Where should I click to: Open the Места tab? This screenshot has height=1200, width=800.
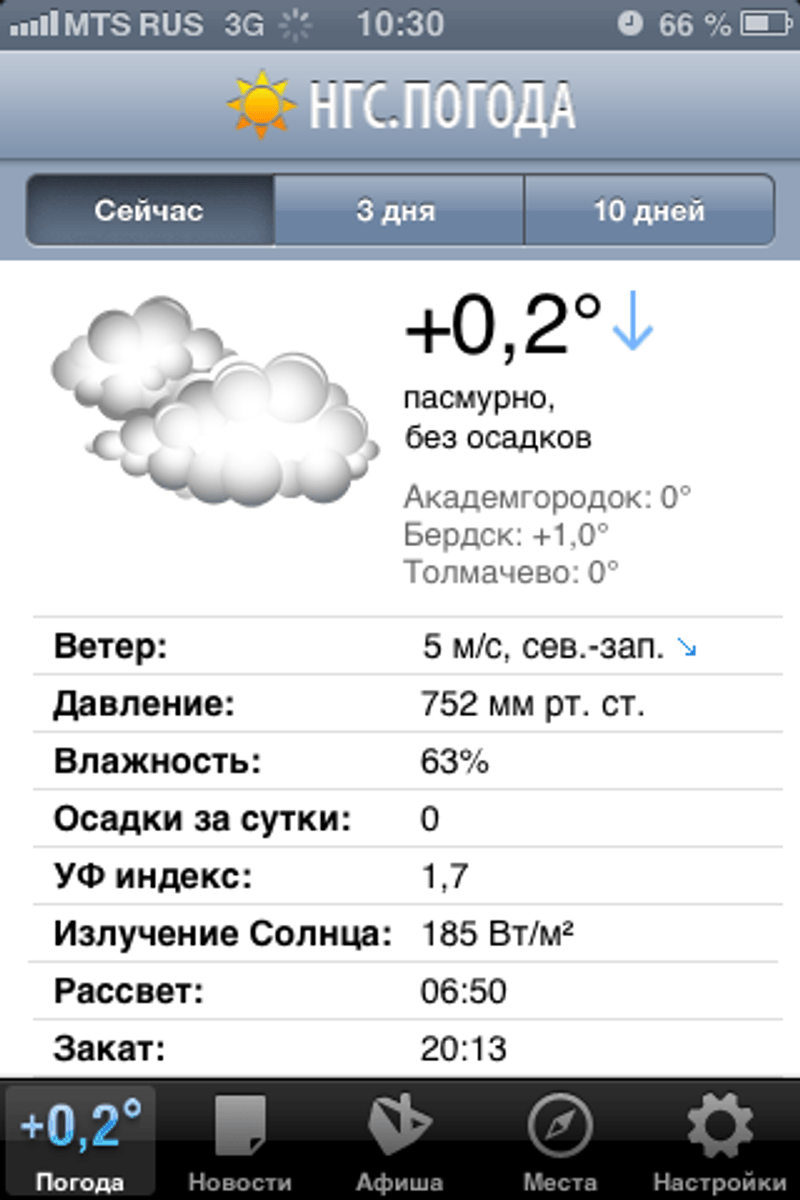(560, 1142)
